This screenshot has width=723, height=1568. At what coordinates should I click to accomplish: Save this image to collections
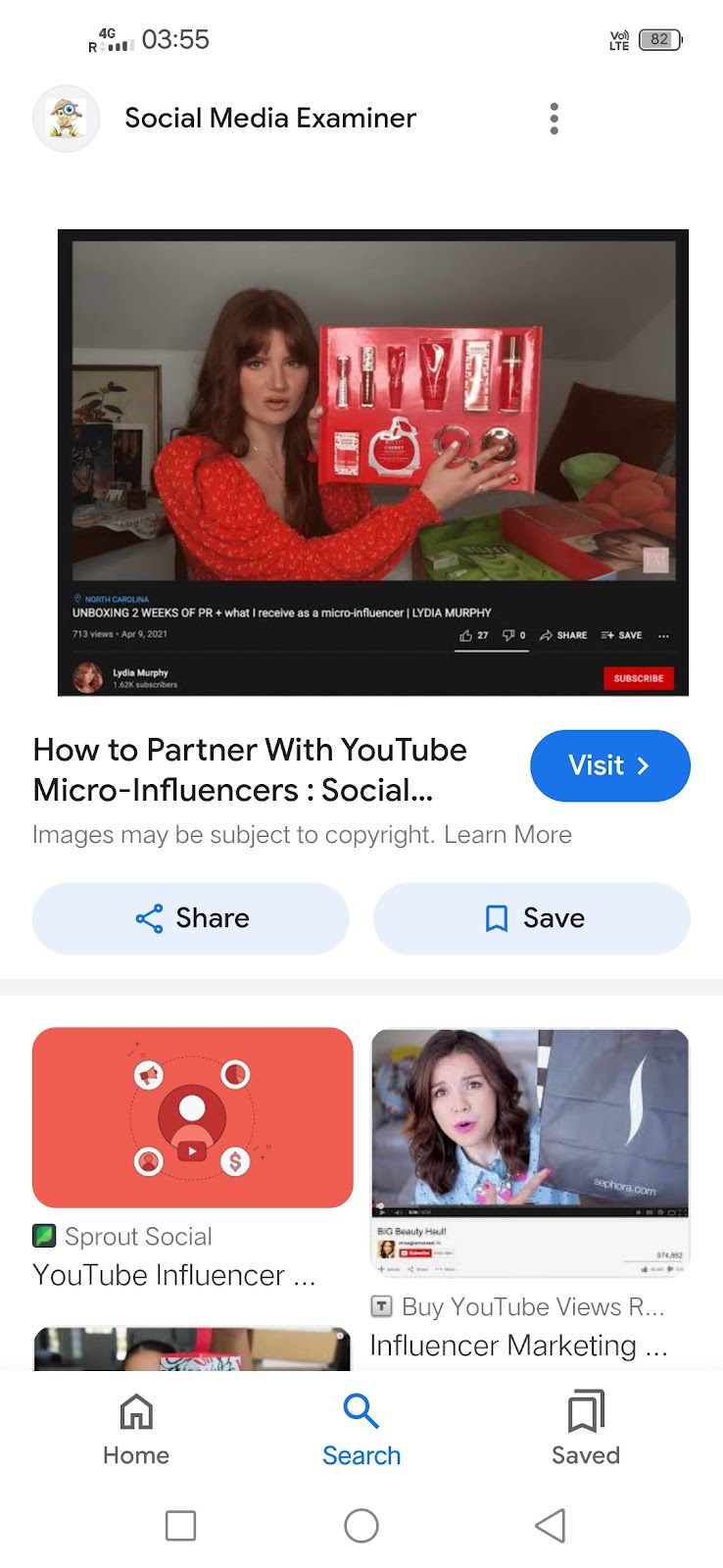click(x=532, y=918)
